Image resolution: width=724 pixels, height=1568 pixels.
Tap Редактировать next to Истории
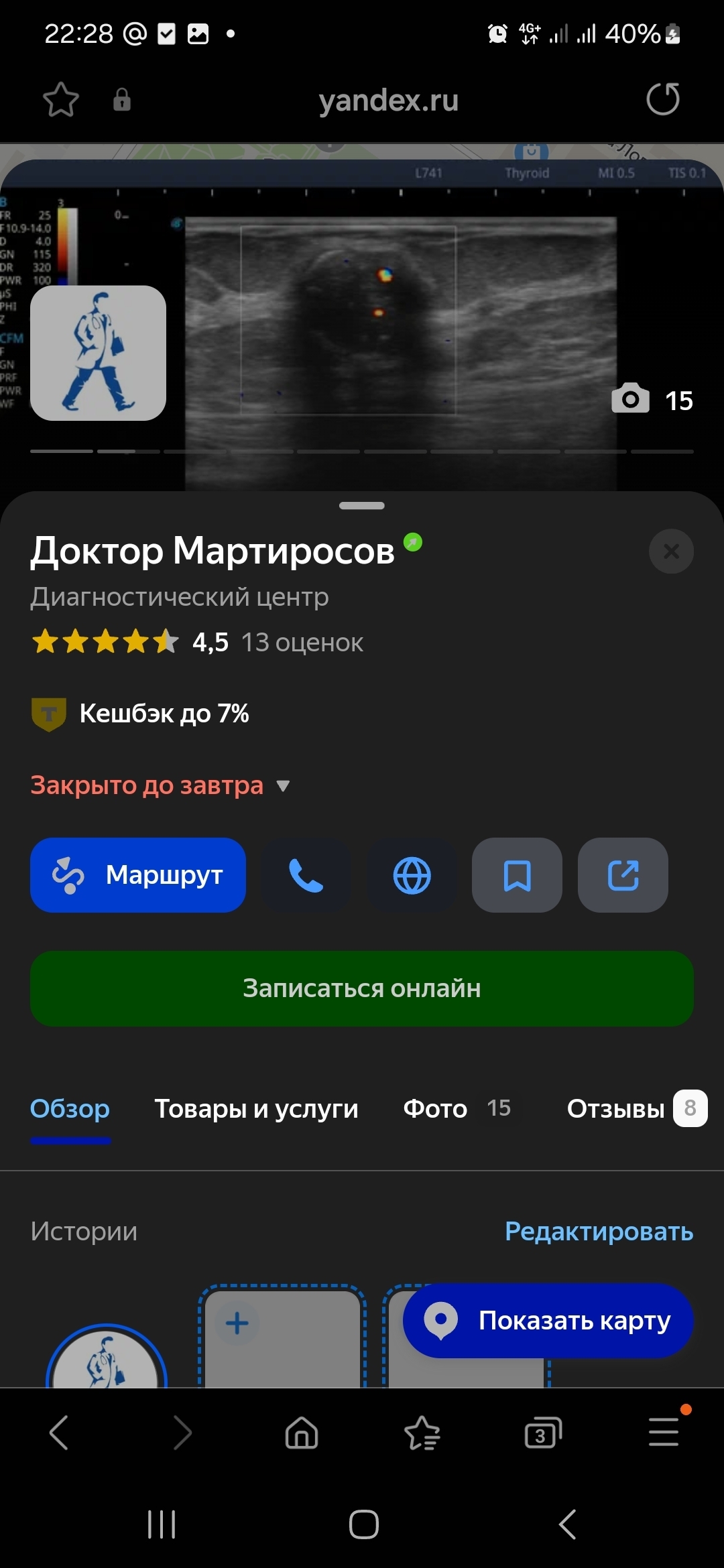[x=599, y=1232]
